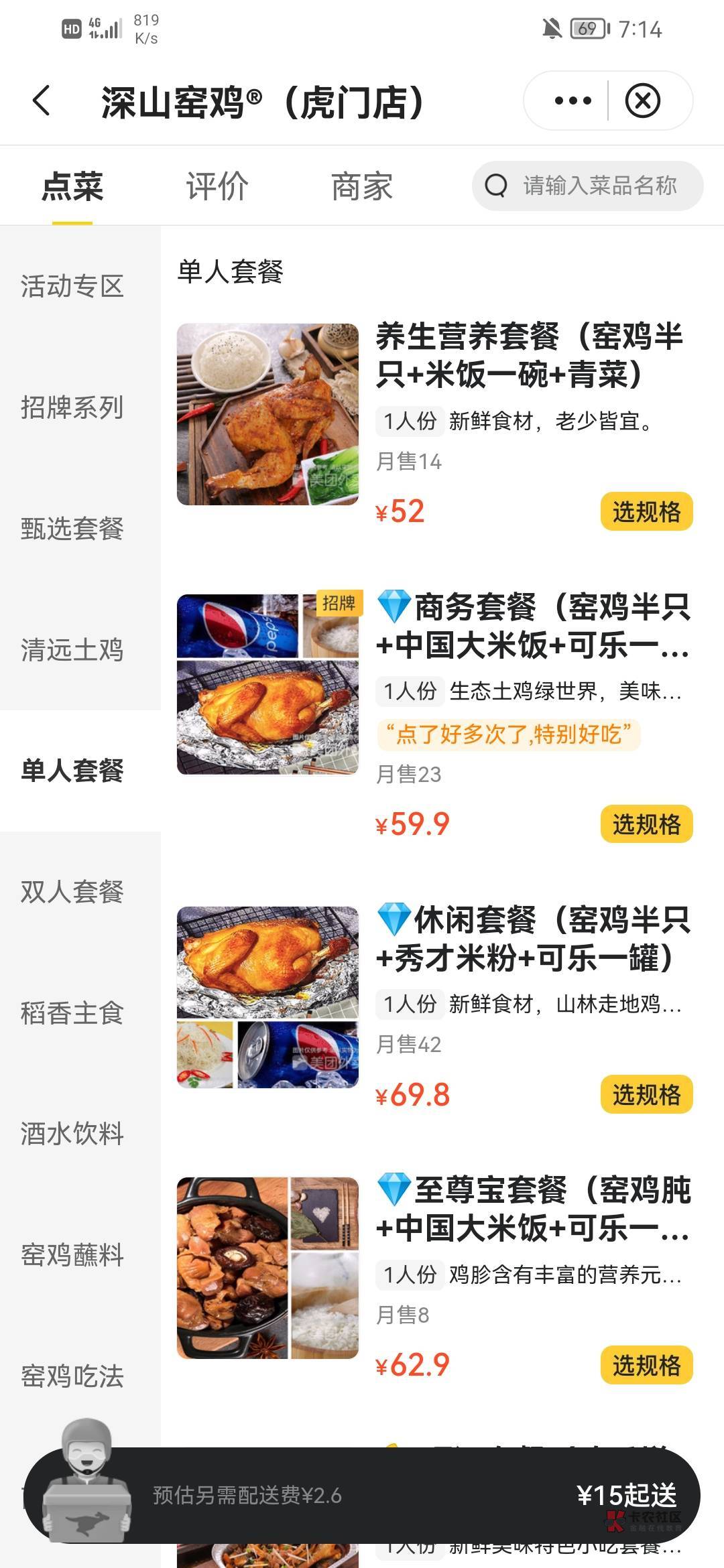The image size is (724, 1568).
Task: Choose specs for 休闲套餐
Action: (646, 1095)
